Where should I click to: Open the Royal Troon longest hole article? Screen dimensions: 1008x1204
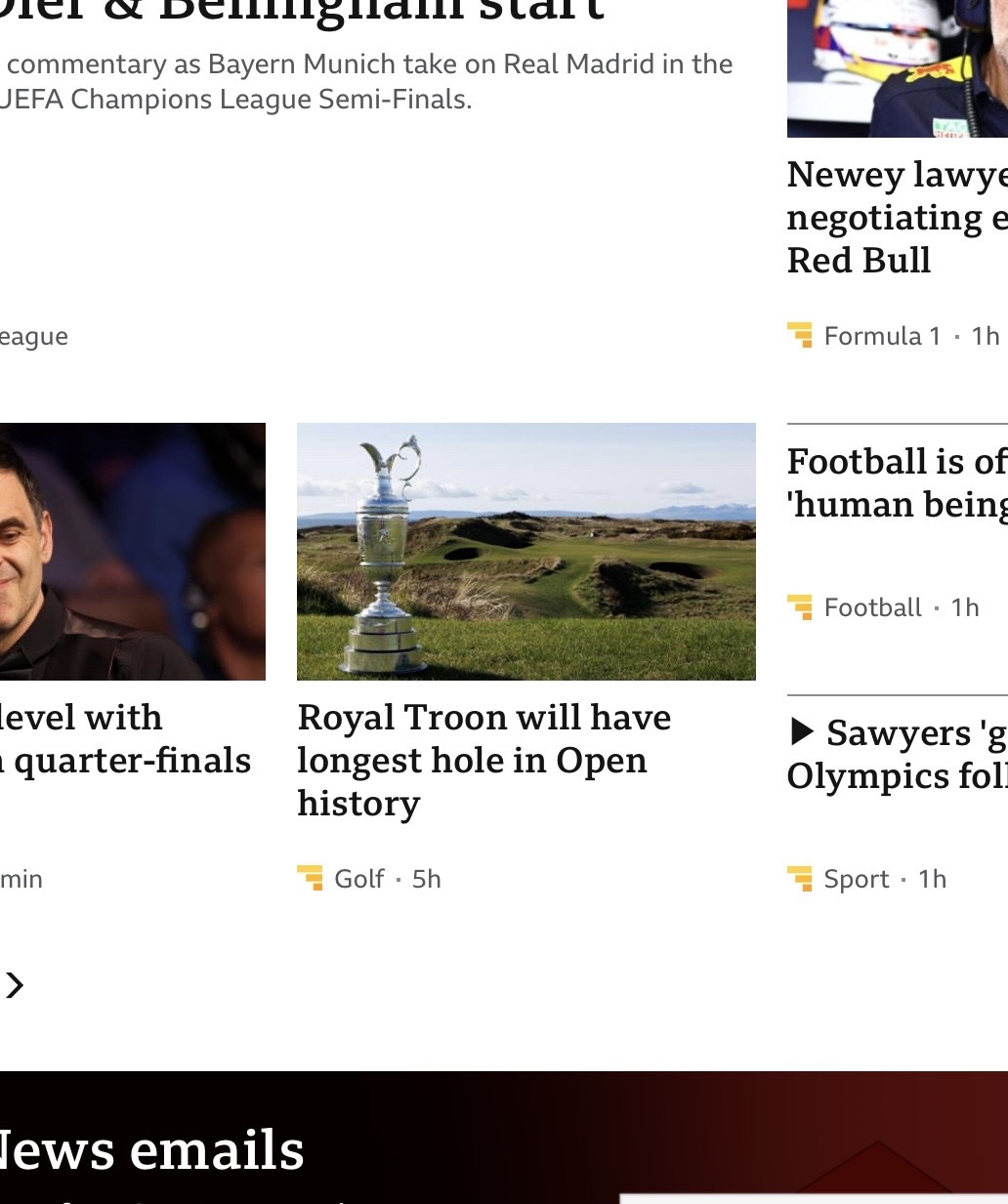tap(484, 760)
